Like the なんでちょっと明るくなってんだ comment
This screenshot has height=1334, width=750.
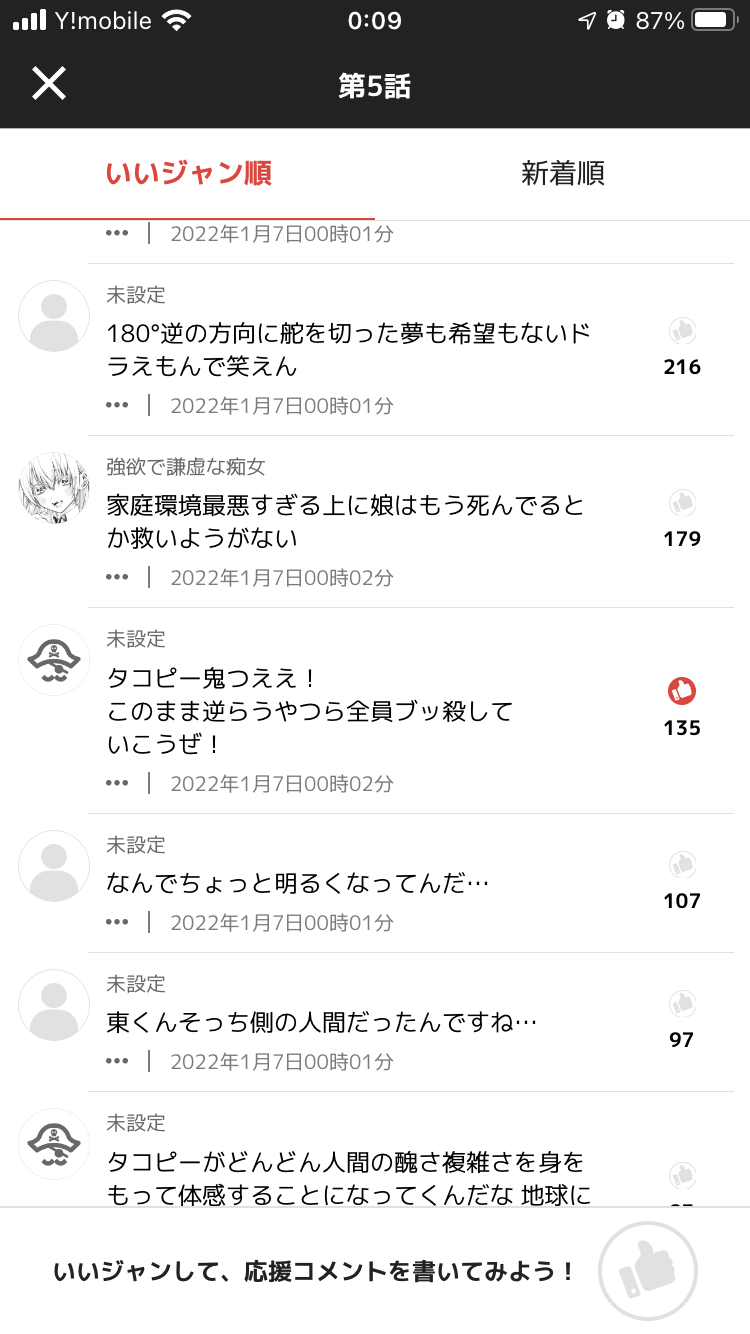(682, 865)
